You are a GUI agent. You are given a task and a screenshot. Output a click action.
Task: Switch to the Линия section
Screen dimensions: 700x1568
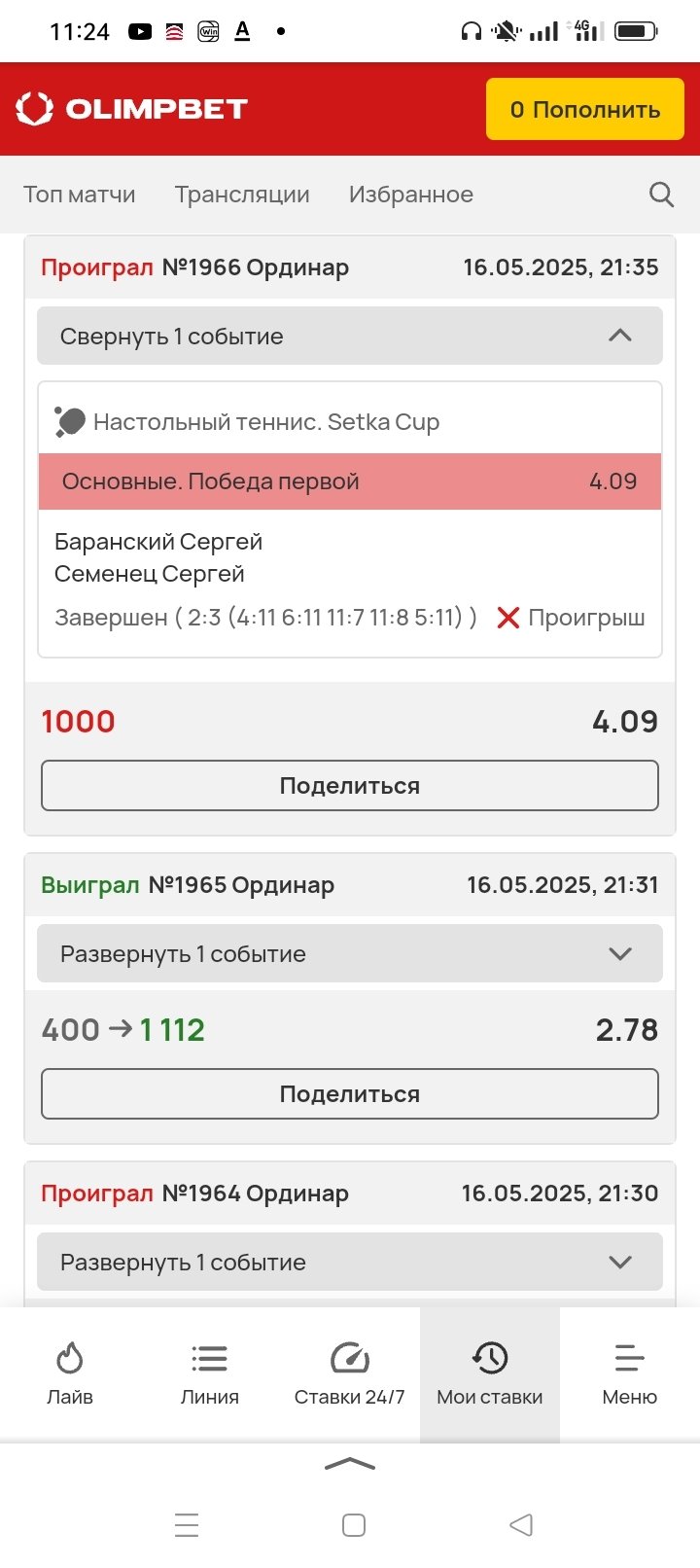pyautogui.click(x=210, y=1372)
